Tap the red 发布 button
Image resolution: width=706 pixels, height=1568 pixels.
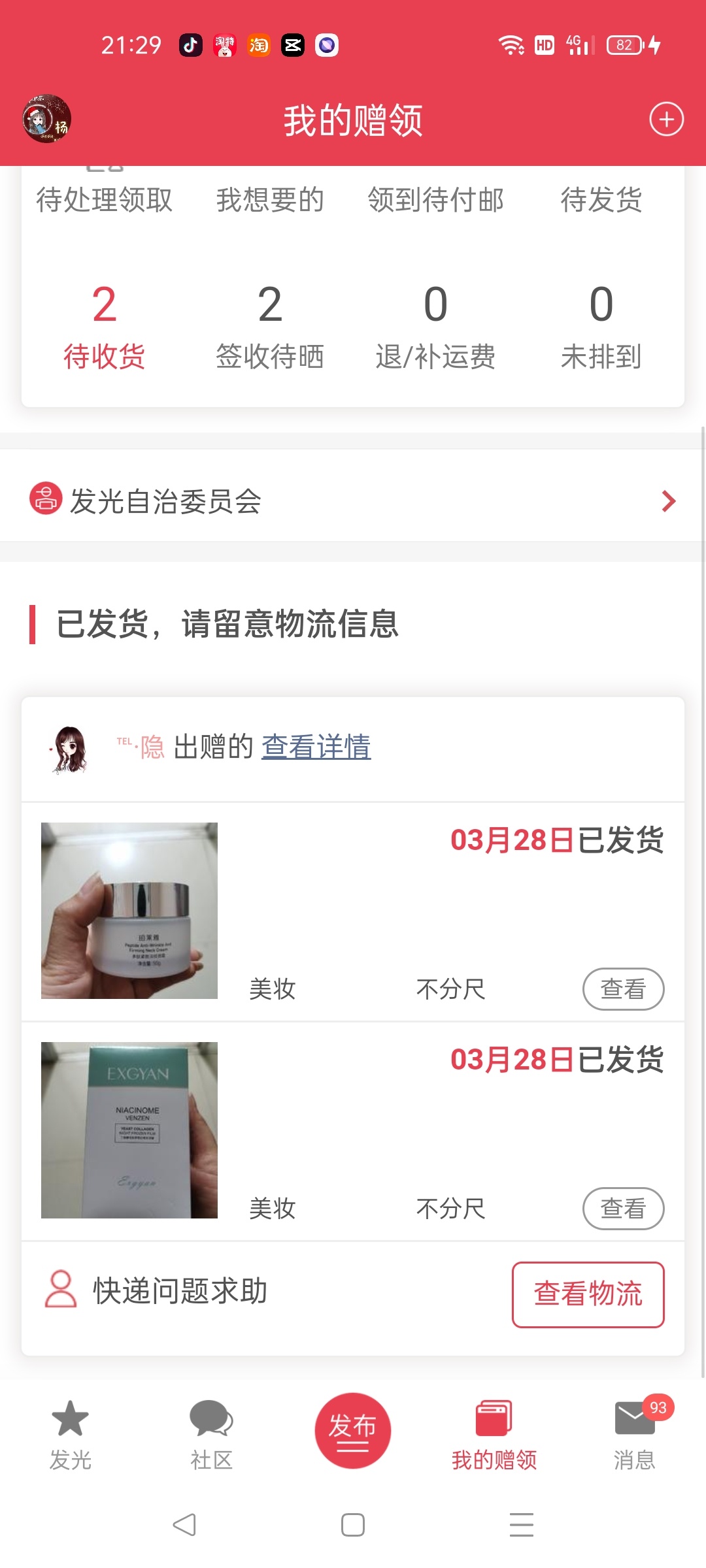click(353, 1431)
